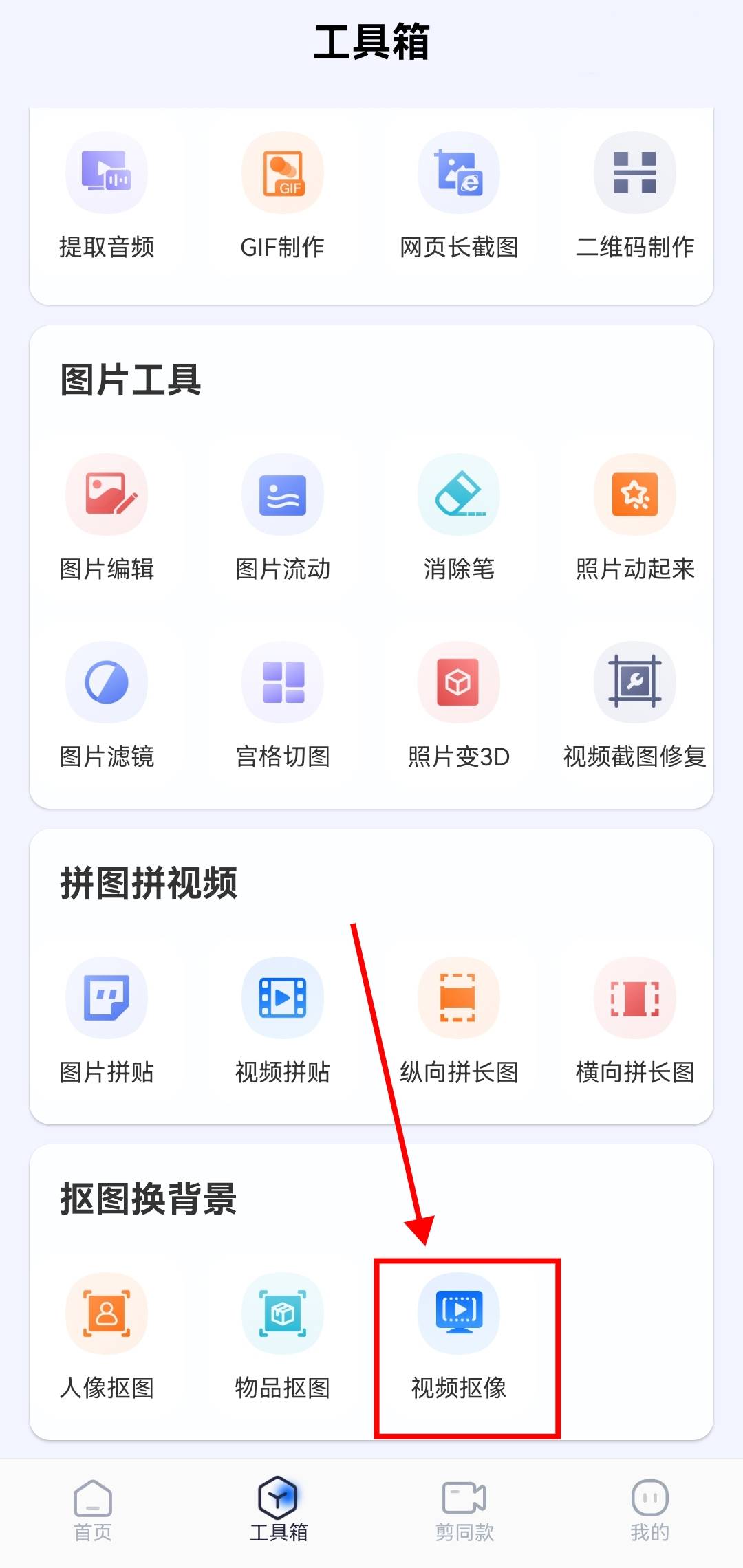Open the 网页长截图 webpage screenshot tool
Screen dimensions: 743x1568
(x=457, y=196)
